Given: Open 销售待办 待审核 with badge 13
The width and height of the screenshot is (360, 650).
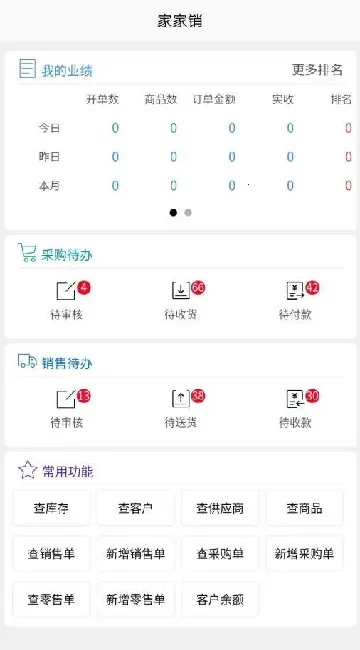Looking at the screenshot, I should coord(67,409).
